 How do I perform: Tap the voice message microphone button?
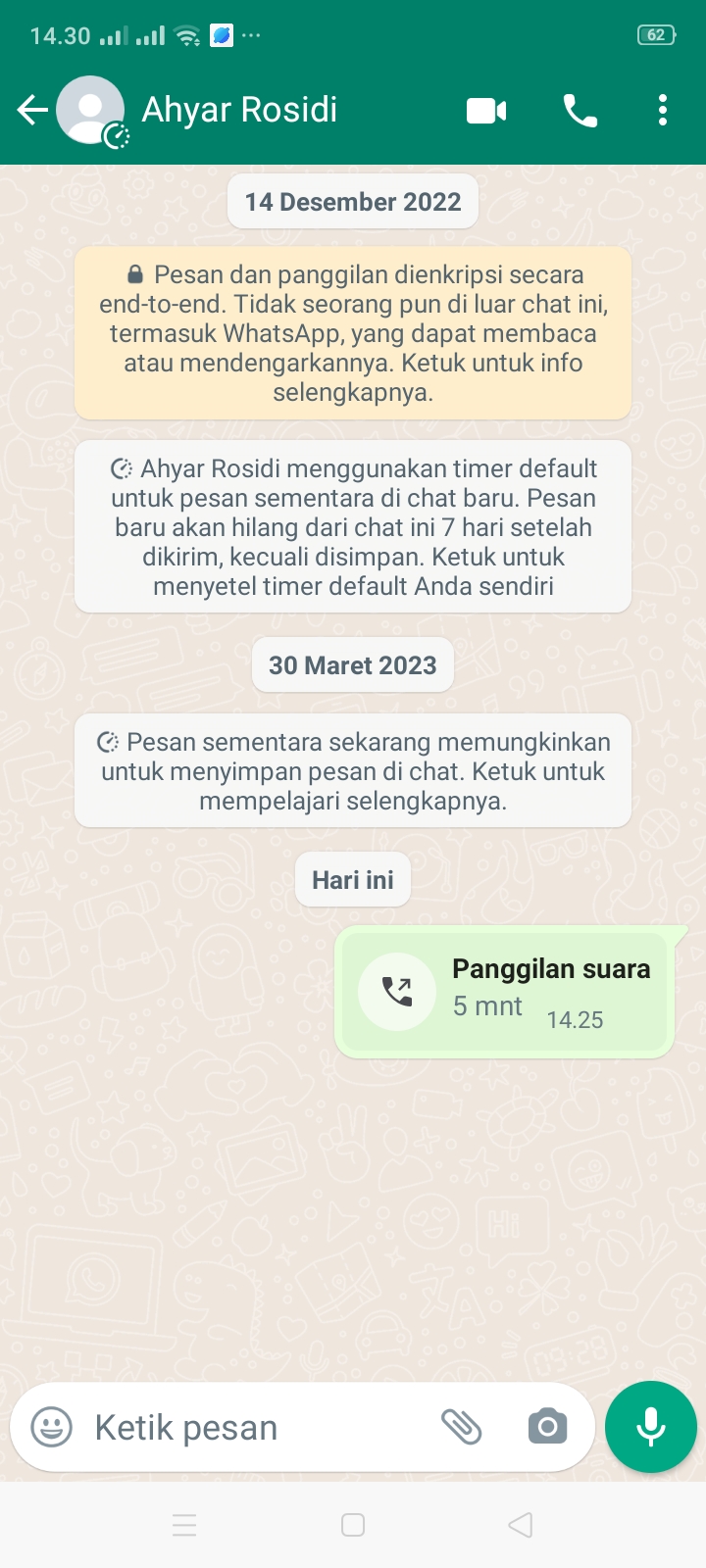click(x=651, y=1427)
